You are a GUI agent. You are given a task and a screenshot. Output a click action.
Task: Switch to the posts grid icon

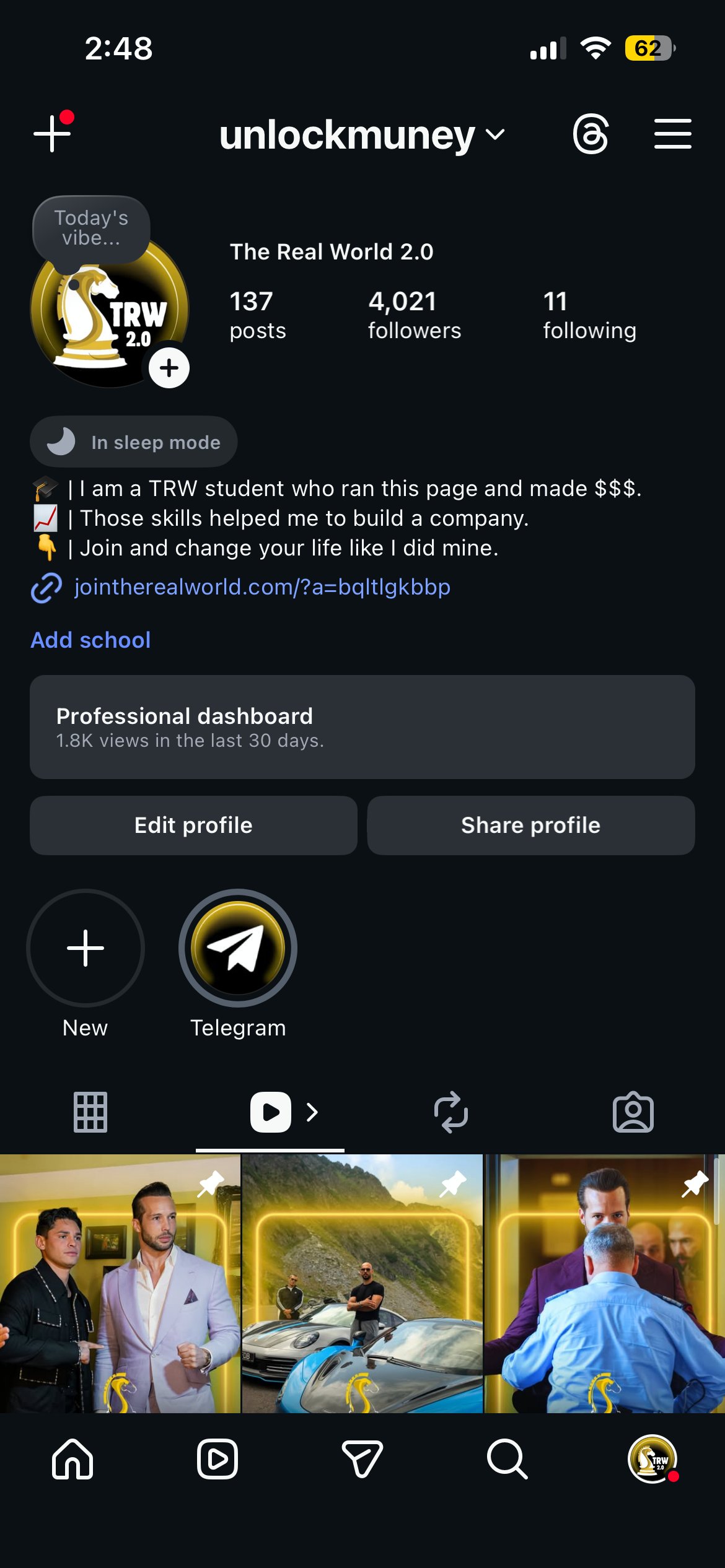[x=90, y=1112]
